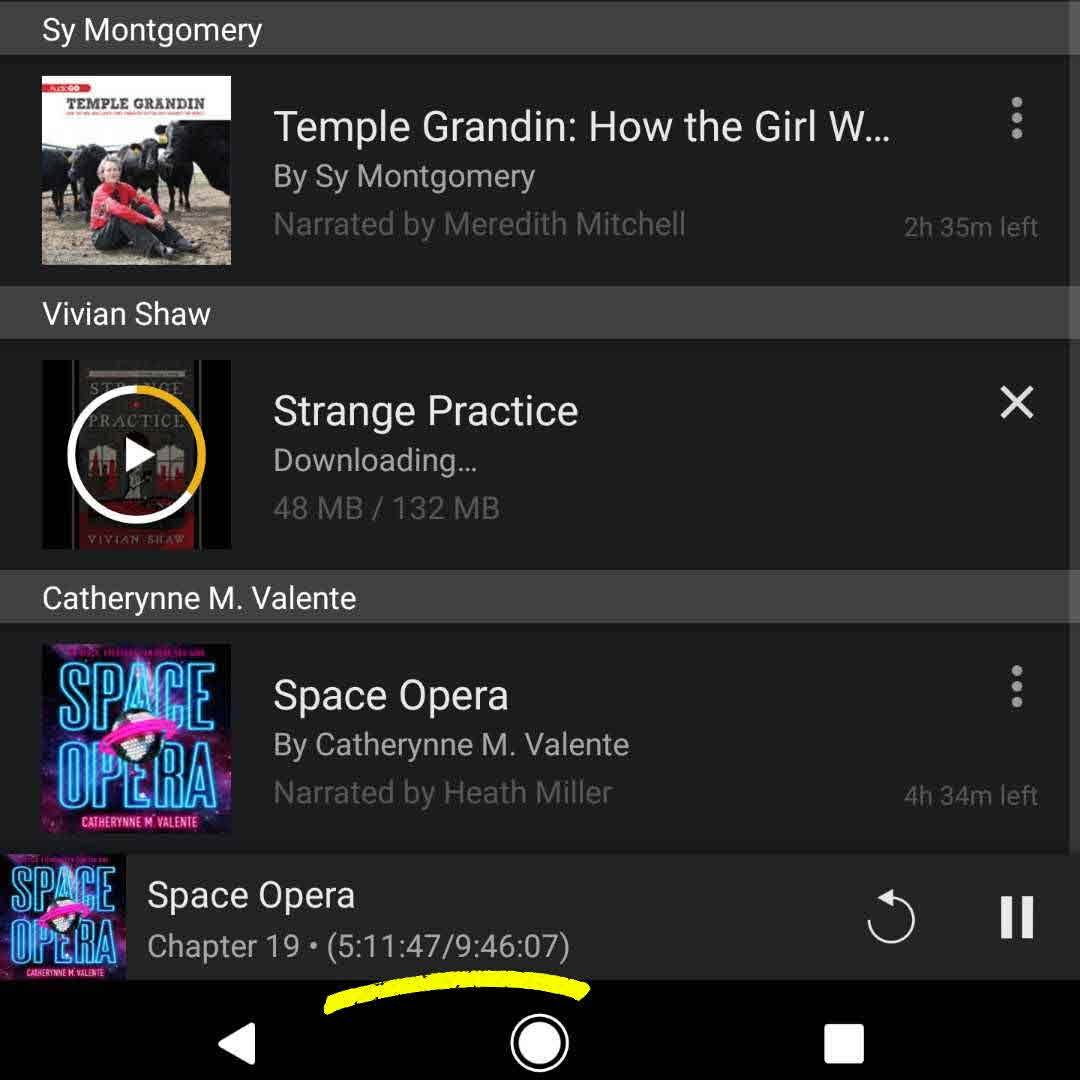Screen dimensions: 1080x1080
Task: Open overflow menu for Space Opera row
Action: [1016, 687]
